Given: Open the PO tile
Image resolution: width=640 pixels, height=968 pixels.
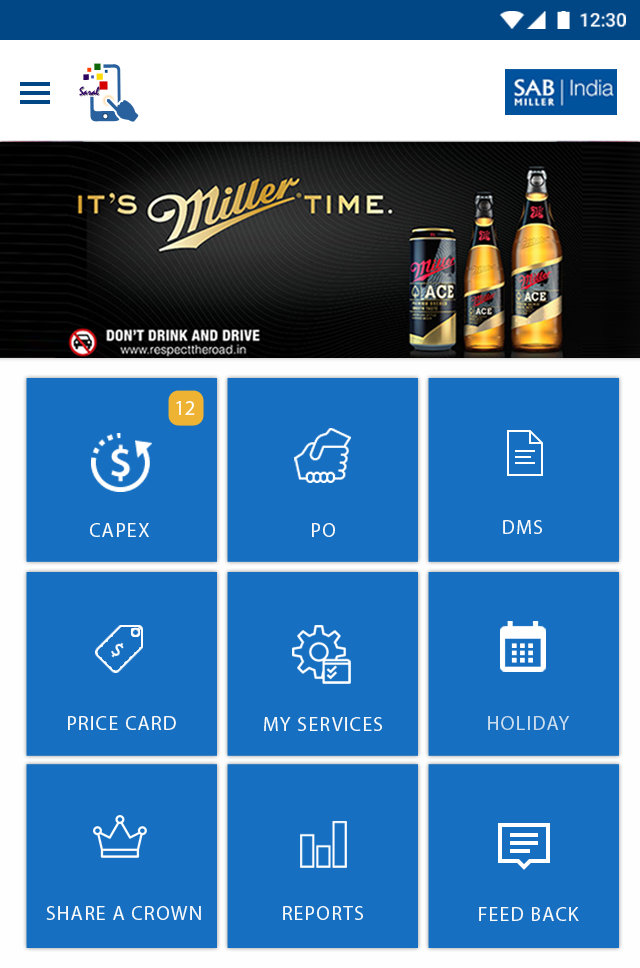Looking at the screenshot, I should tap(322, 470).
